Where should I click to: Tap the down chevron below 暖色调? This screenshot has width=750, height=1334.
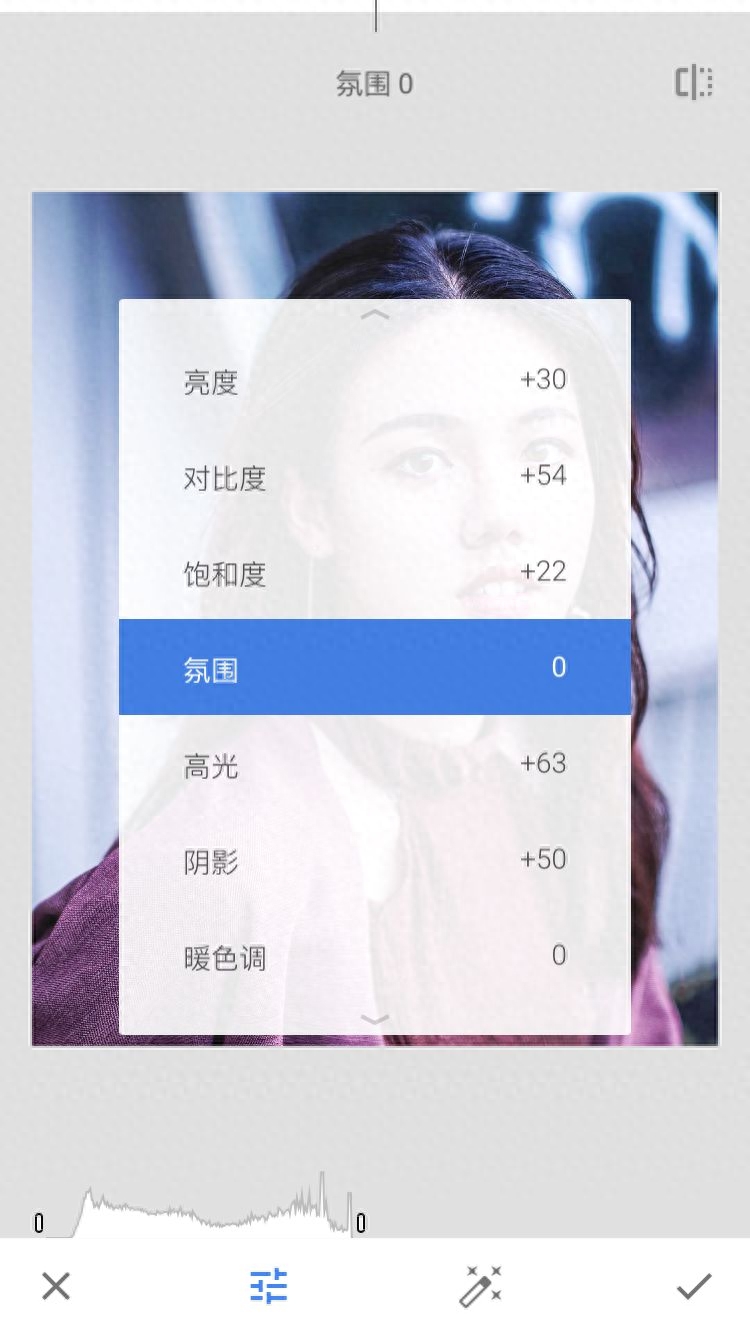click(374, 1019)
